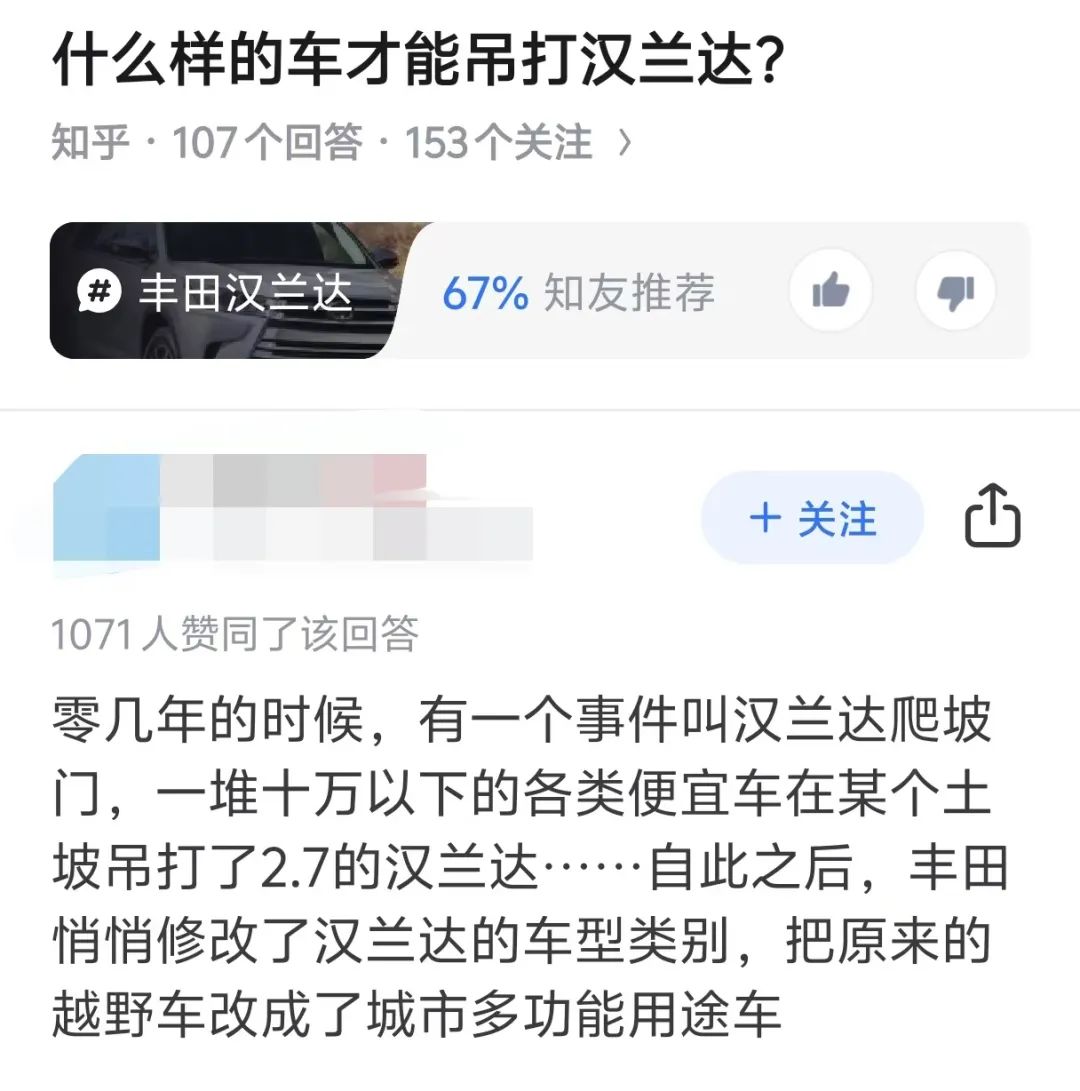
Task: Open the 107个回答 question details chevron
Action: click(625, 144)
